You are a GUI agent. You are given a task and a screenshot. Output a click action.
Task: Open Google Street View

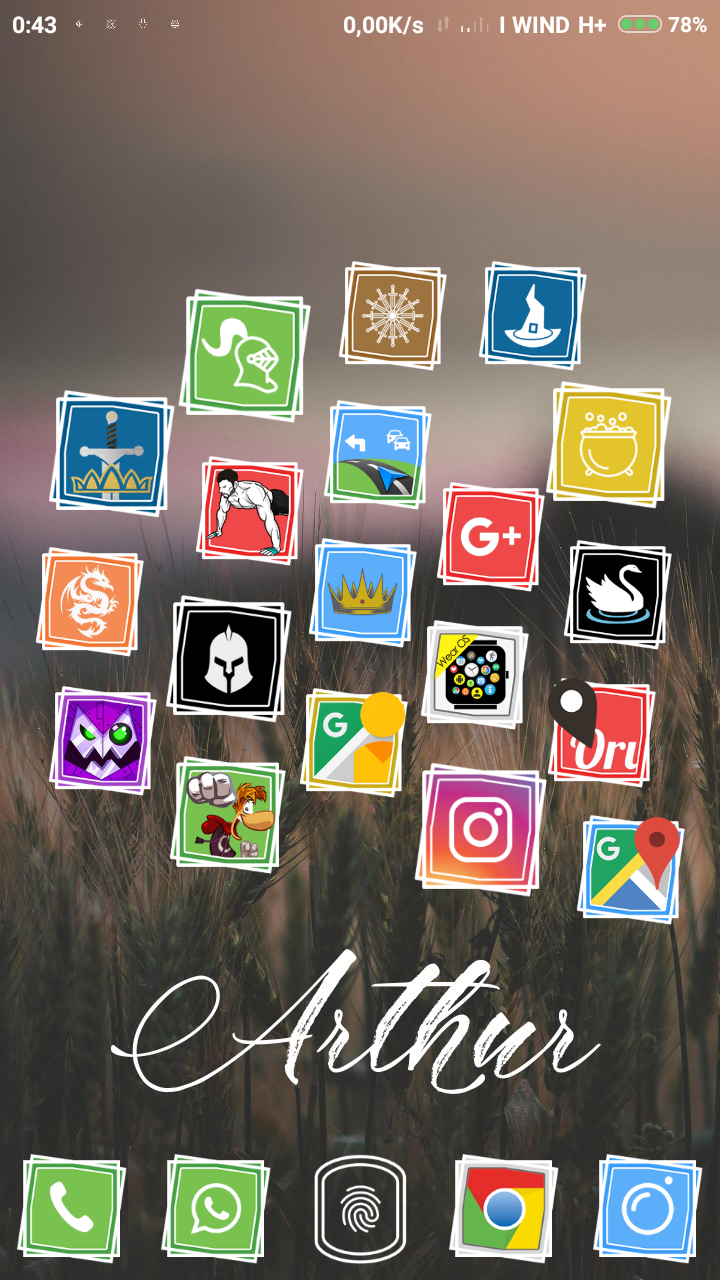point(352,740)
